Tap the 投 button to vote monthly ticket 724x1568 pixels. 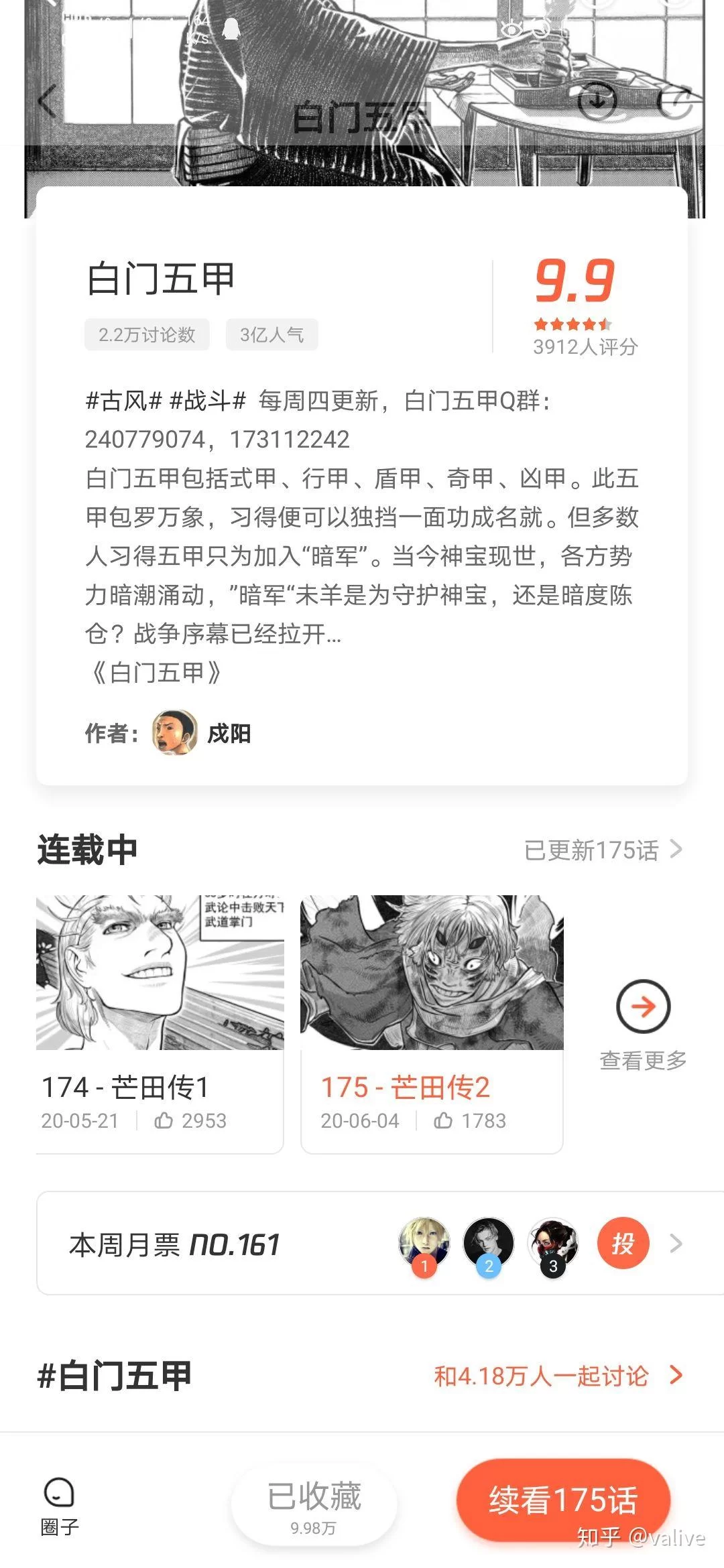click(623, 1244)
